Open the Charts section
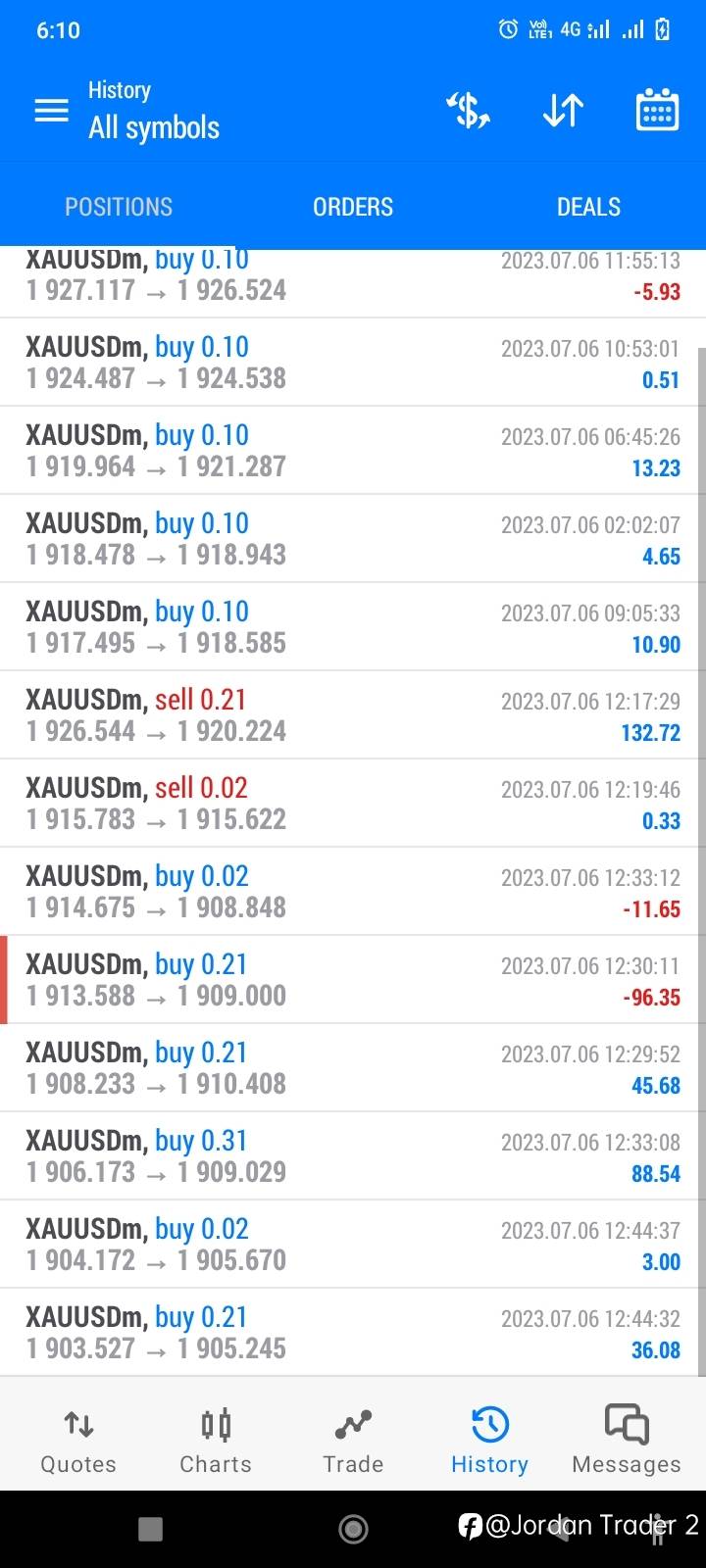The image size is (706, 1568). click(216, 1442)
